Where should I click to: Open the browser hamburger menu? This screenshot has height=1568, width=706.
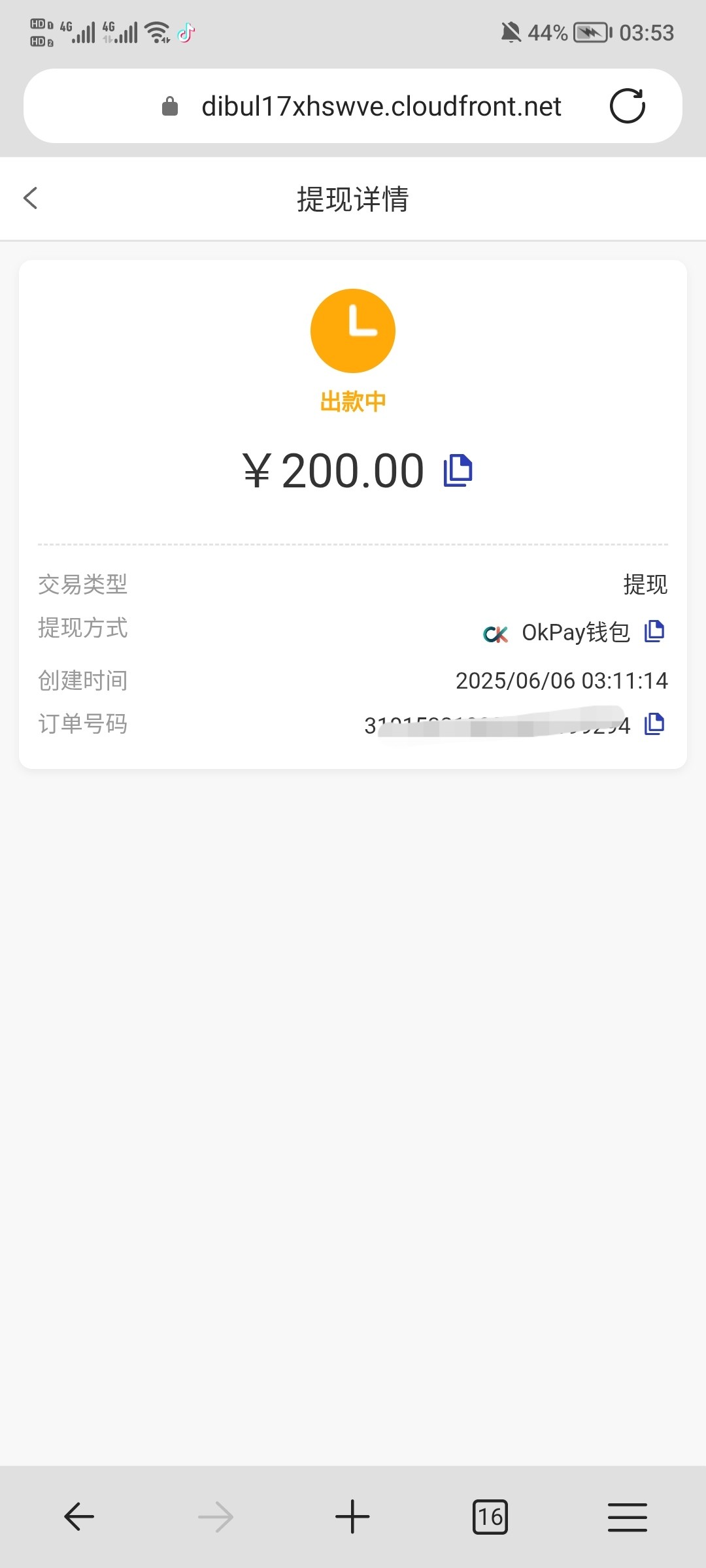[627, 1516]
